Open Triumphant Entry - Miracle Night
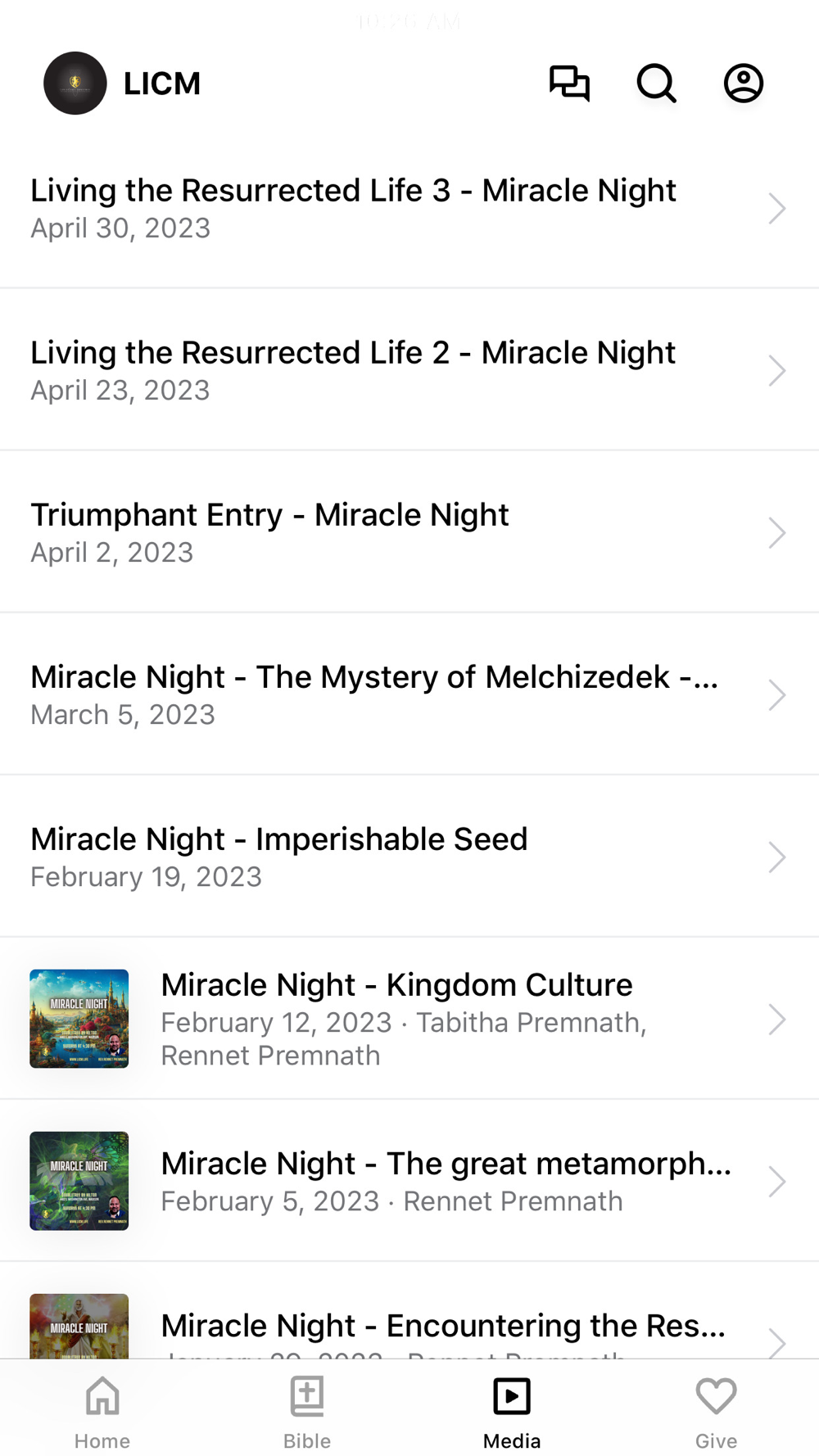Image resolution: width=819 pixels, height=1456 pixels. point(409,532)
